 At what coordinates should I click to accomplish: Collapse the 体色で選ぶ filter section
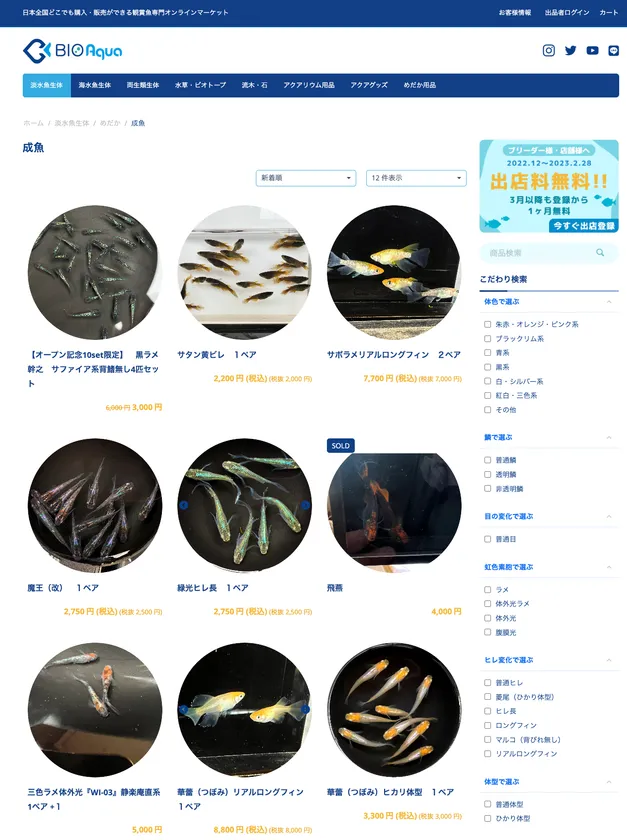tap(610, 301)
